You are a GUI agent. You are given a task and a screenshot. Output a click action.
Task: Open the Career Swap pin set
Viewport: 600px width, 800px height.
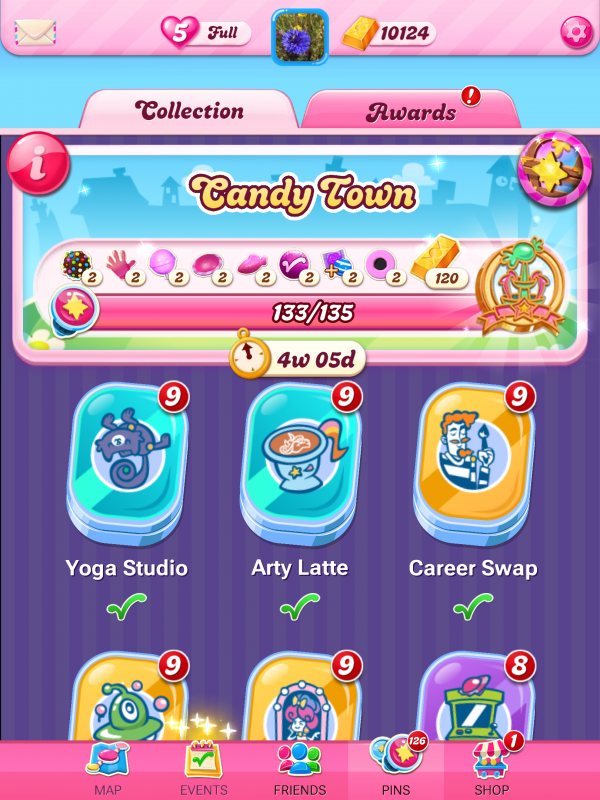coord(473,461)
